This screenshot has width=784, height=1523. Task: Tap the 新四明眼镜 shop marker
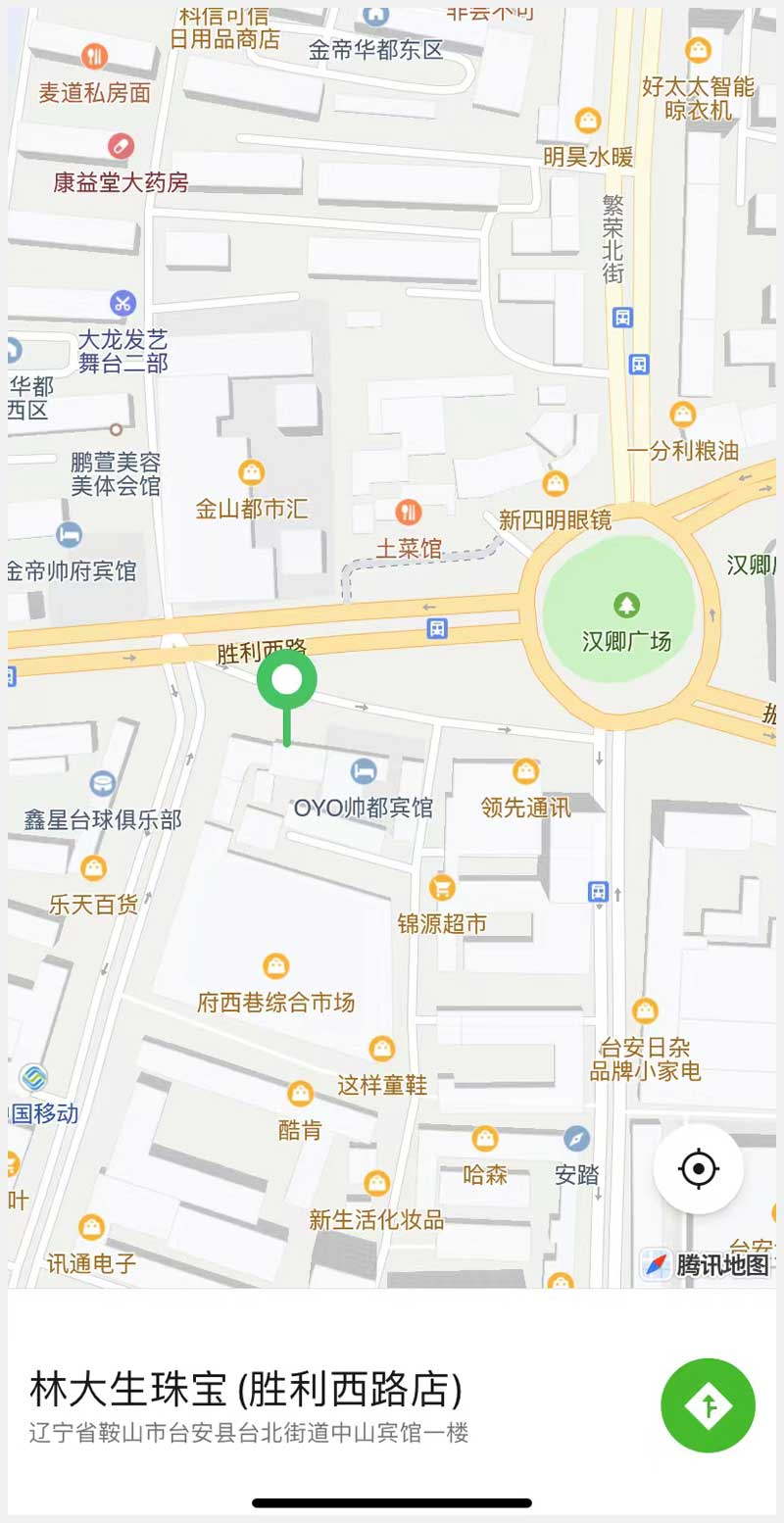556,483
